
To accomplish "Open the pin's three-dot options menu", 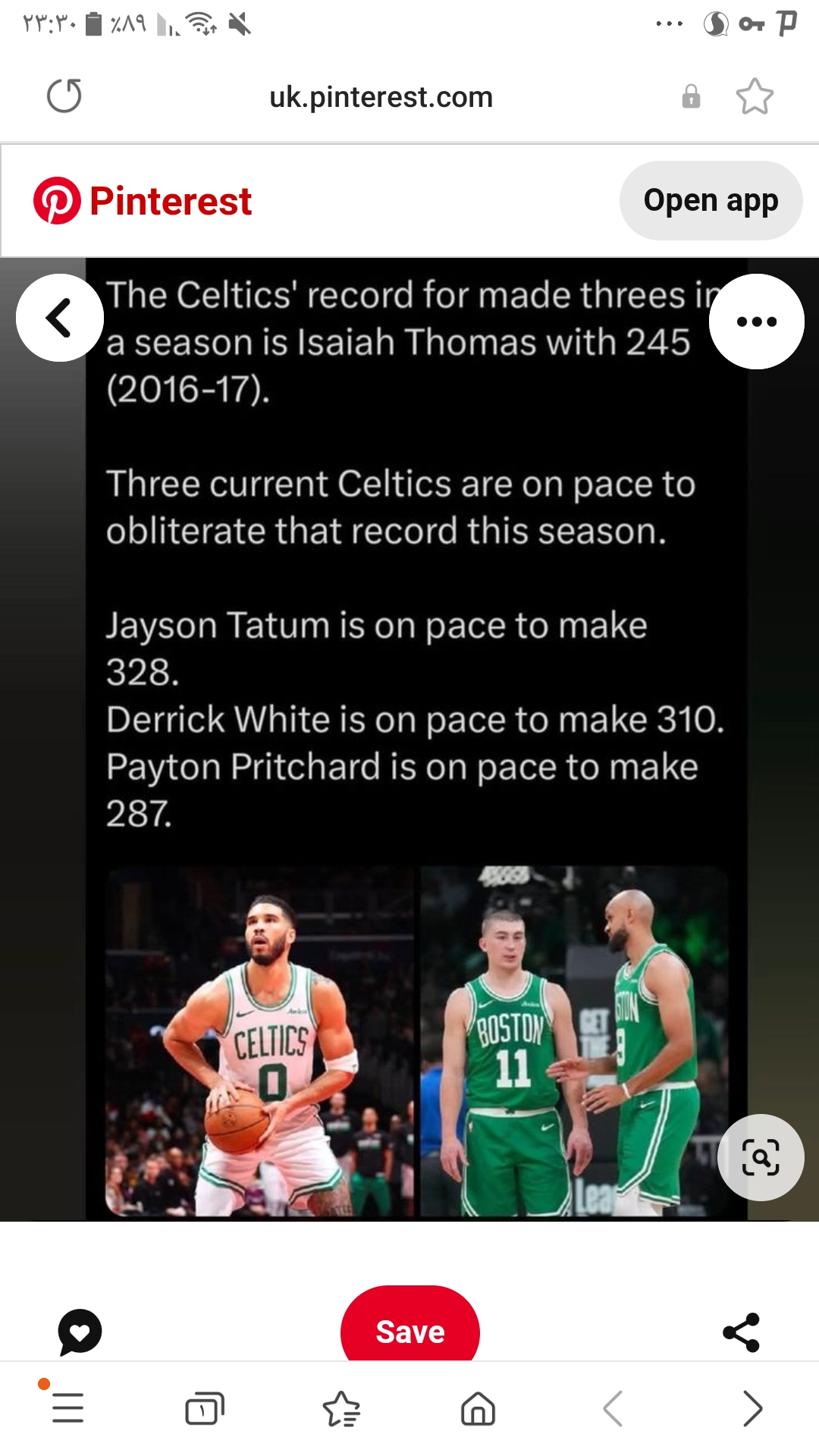I will [x=756, y=322].
